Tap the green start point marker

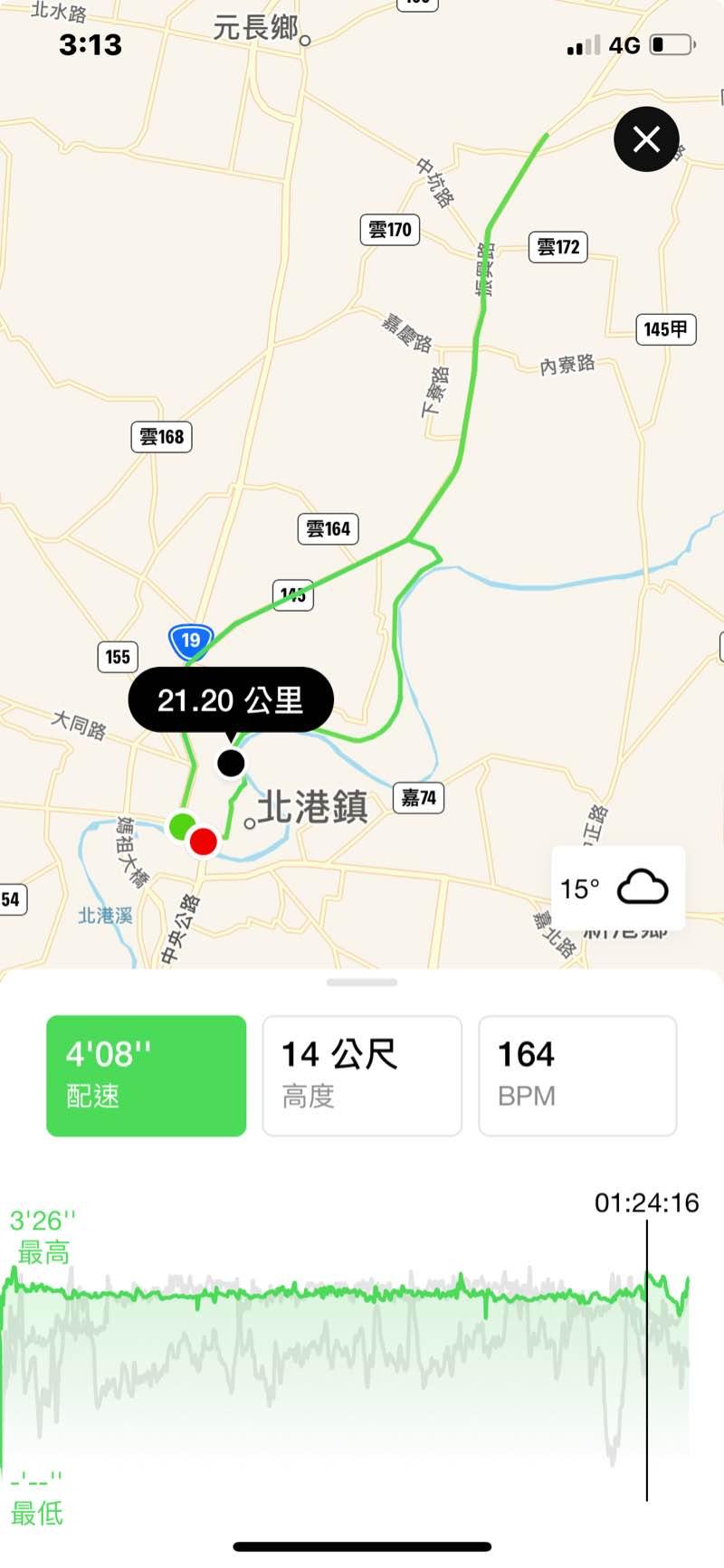click(x=182, y=825)
